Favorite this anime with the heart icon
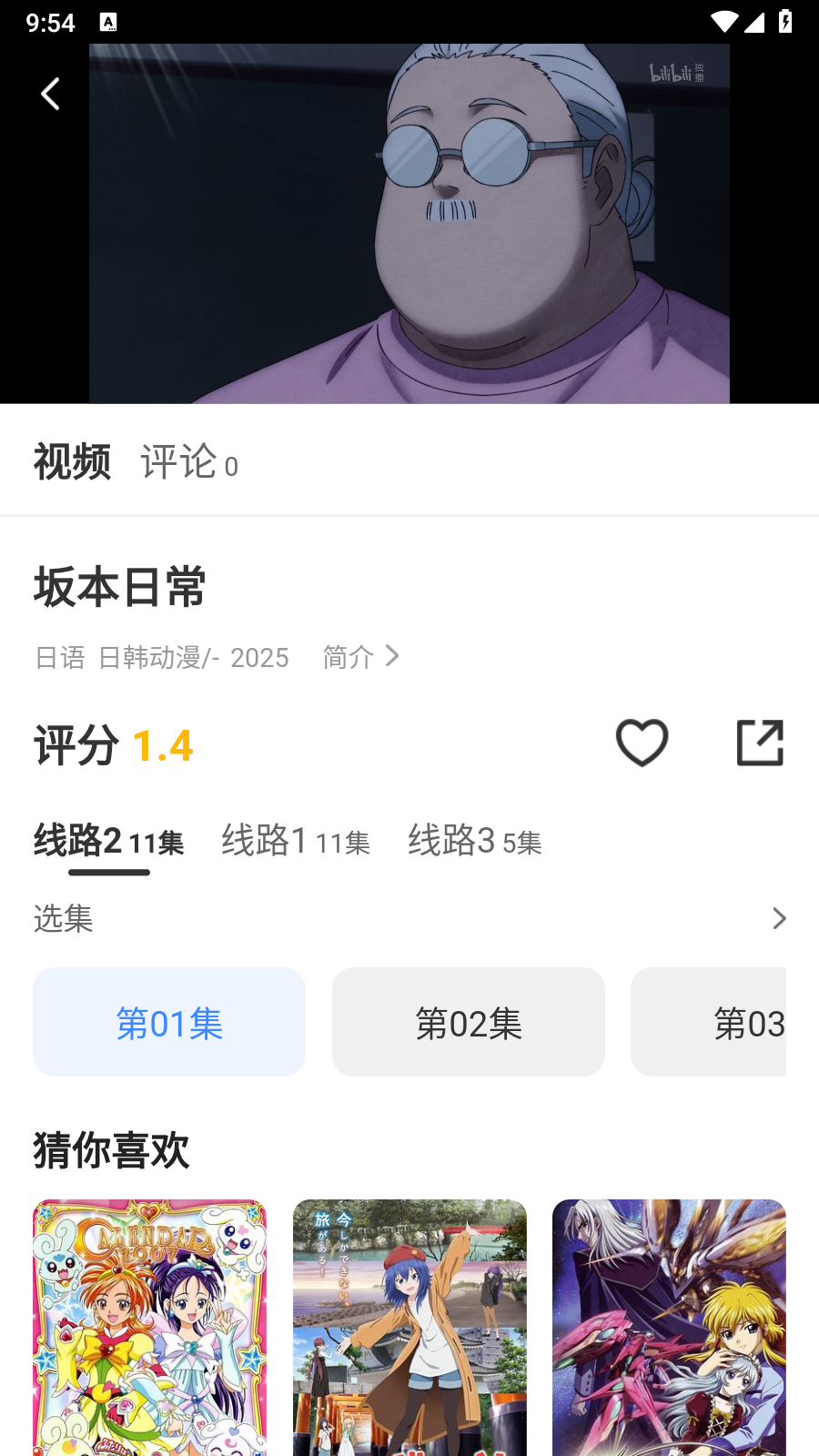The height and width of the screenshot is (1456, 819). [642, 743]
